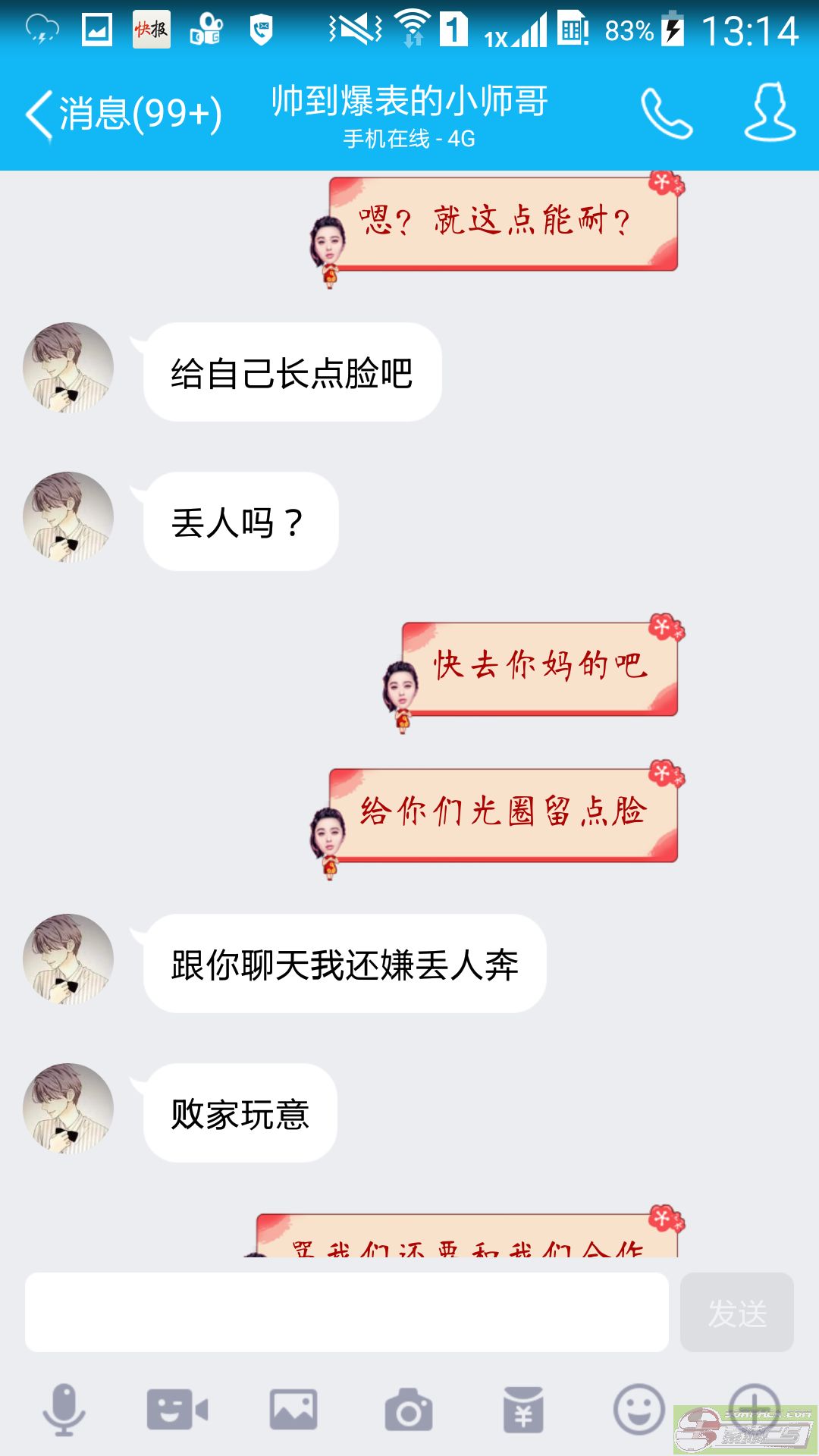Screen dimensions: 819x1456
Task: Open the short video recording icon
Action: click(177, 1410)
